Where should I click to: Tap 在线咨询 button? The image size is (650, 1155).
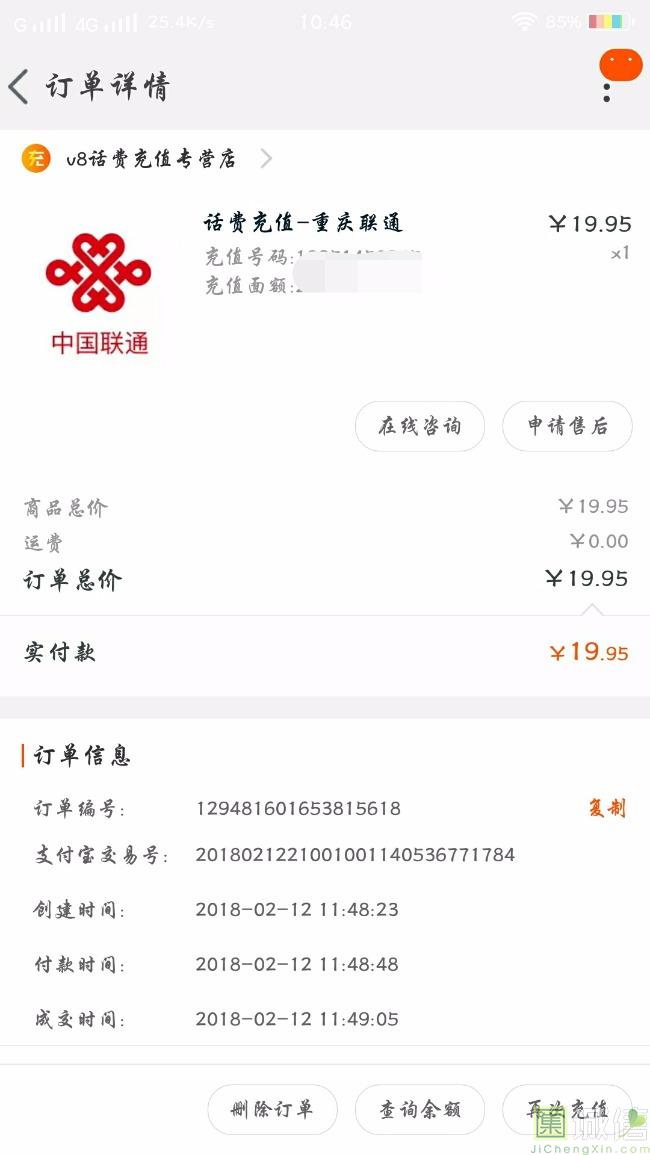coord(420,427)
